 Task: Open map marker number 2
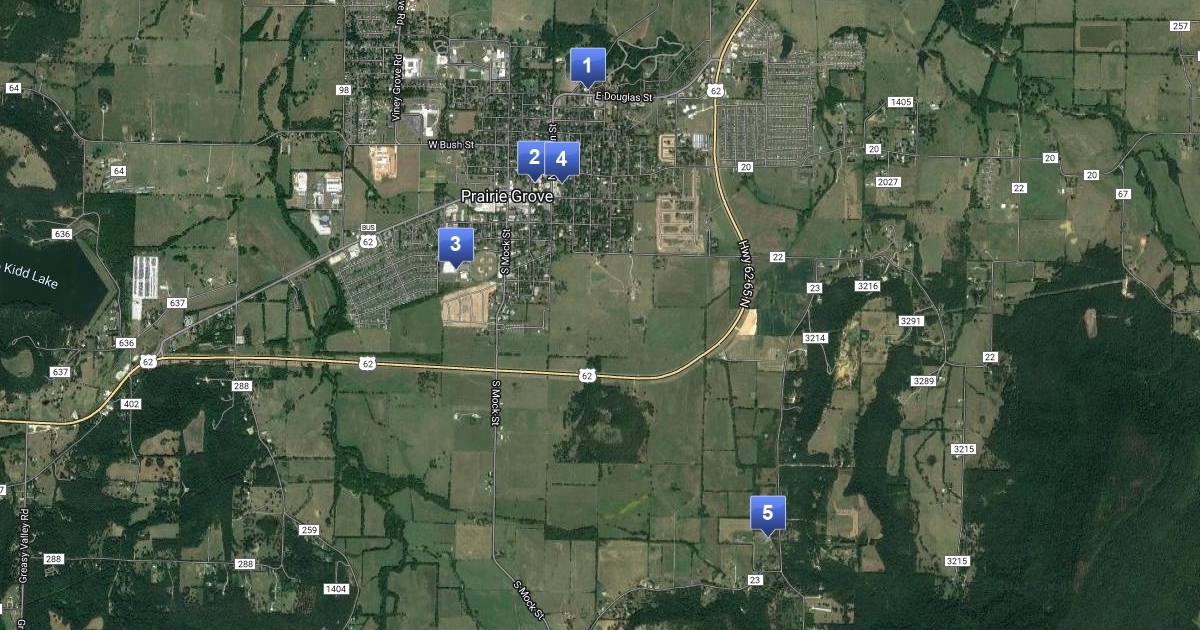click(x=534, y=159)
